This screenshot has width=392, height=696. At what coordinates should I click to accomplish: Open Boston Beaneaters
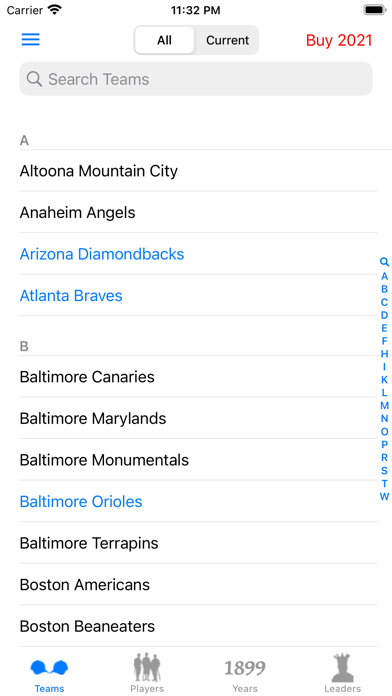tap(196, 626)
